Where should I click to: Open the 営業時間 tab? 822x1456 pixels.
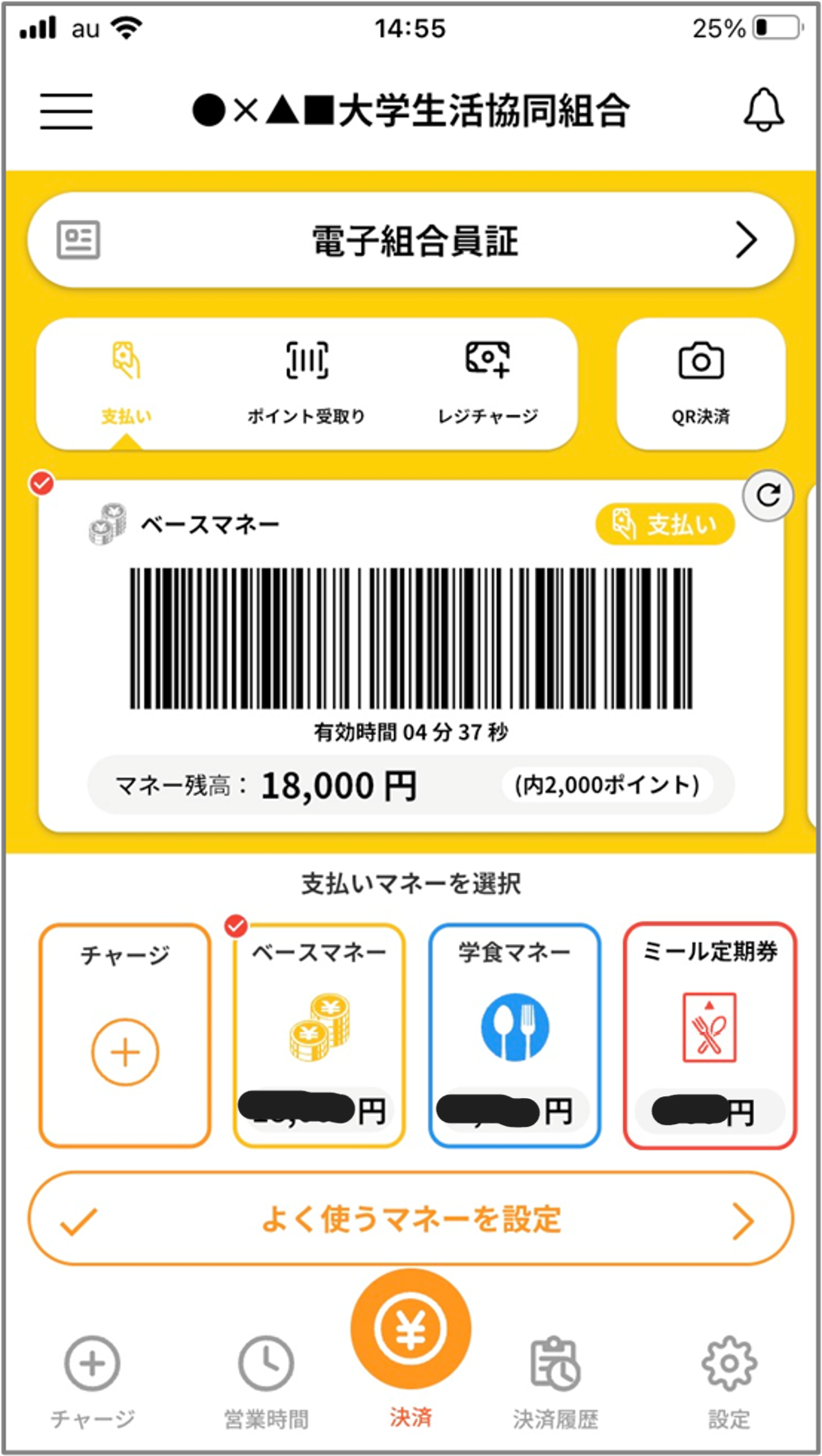click(x=266, y=1381)
